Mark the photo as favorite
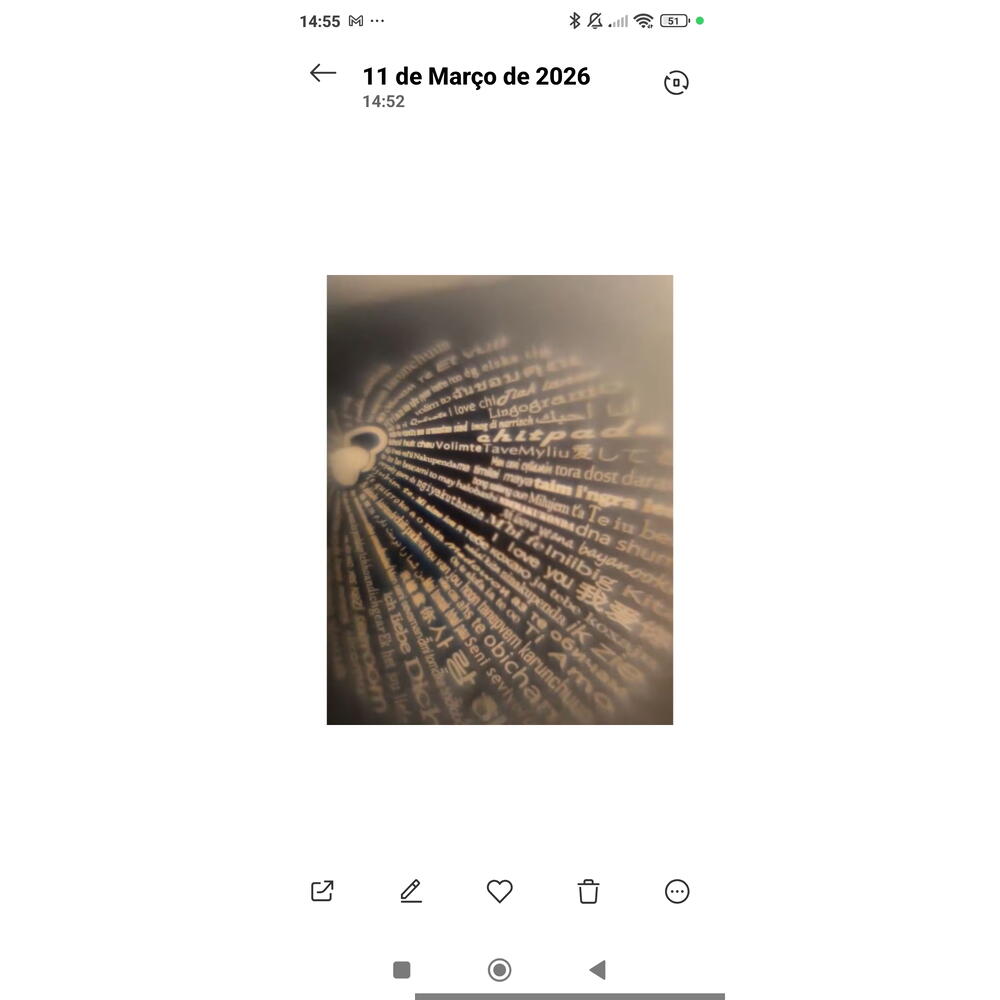Viewport: 1000px width, 1000px height. pos(500,891)
